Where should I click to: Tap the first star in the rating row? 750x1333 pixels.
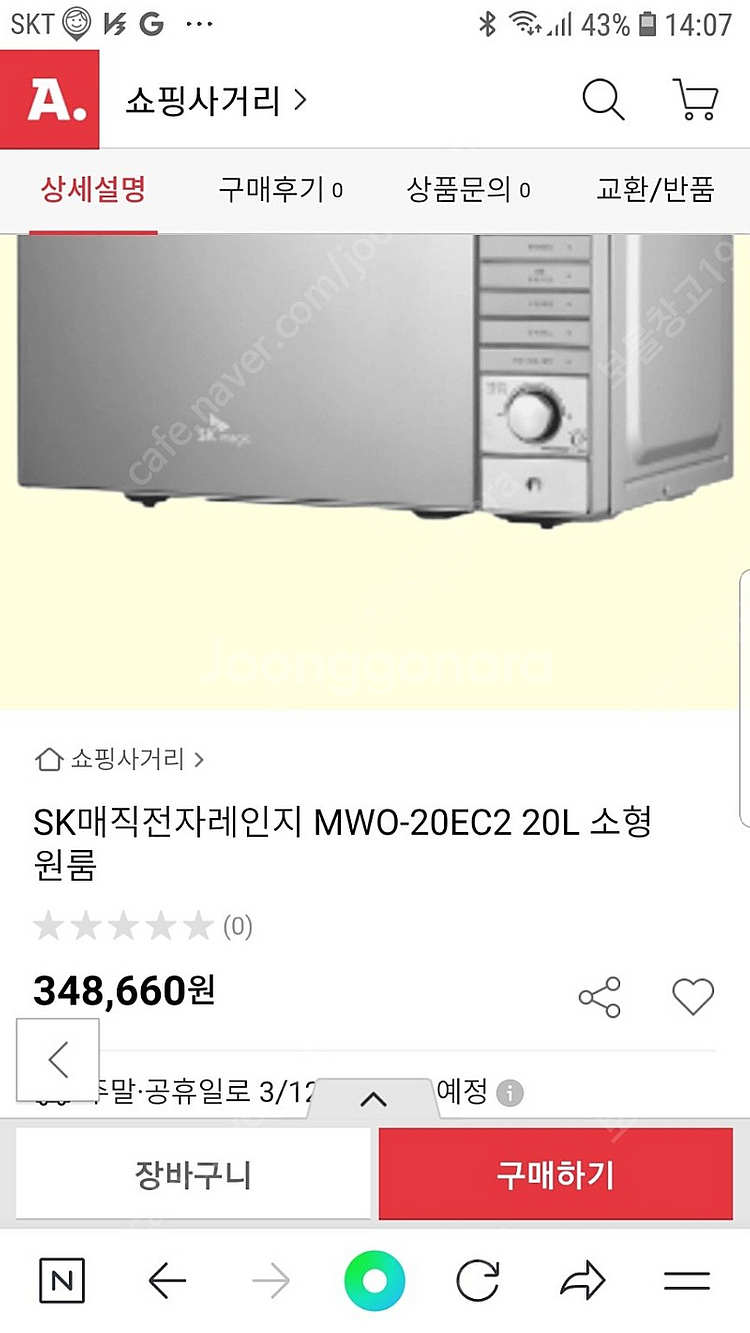pos(47,926)
